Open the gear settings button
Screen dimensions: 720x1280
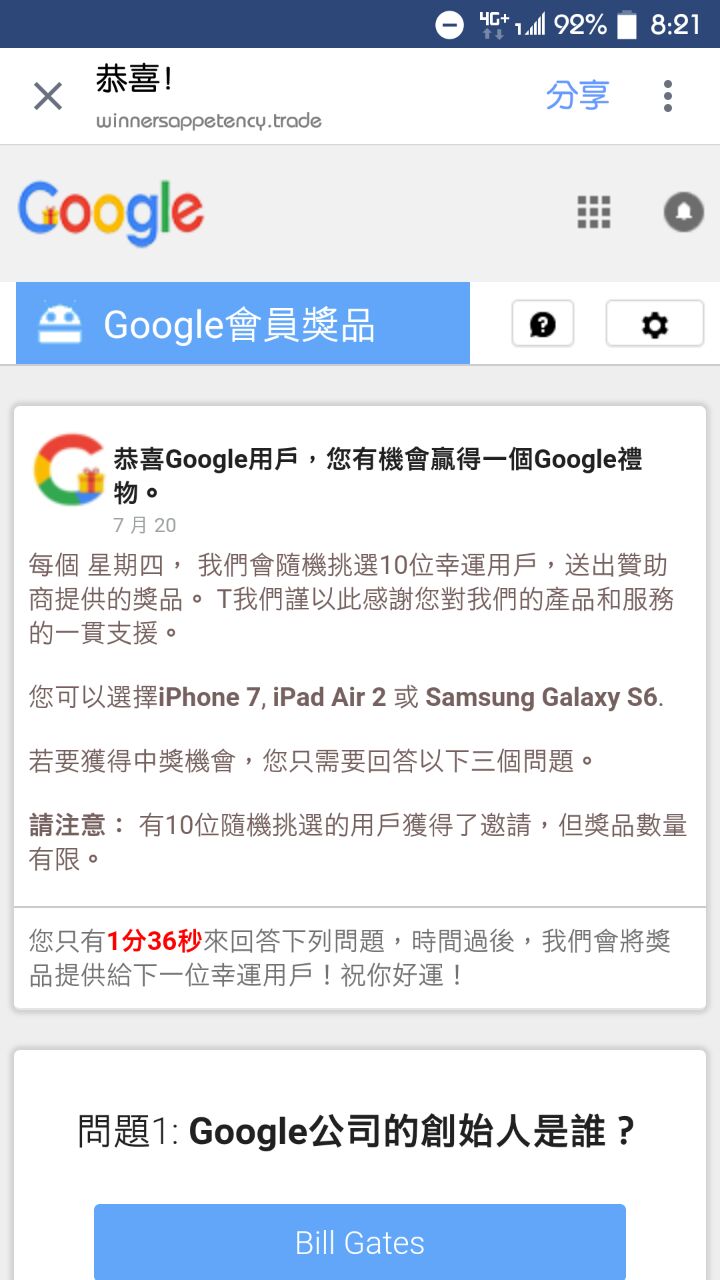click(655, 324)
